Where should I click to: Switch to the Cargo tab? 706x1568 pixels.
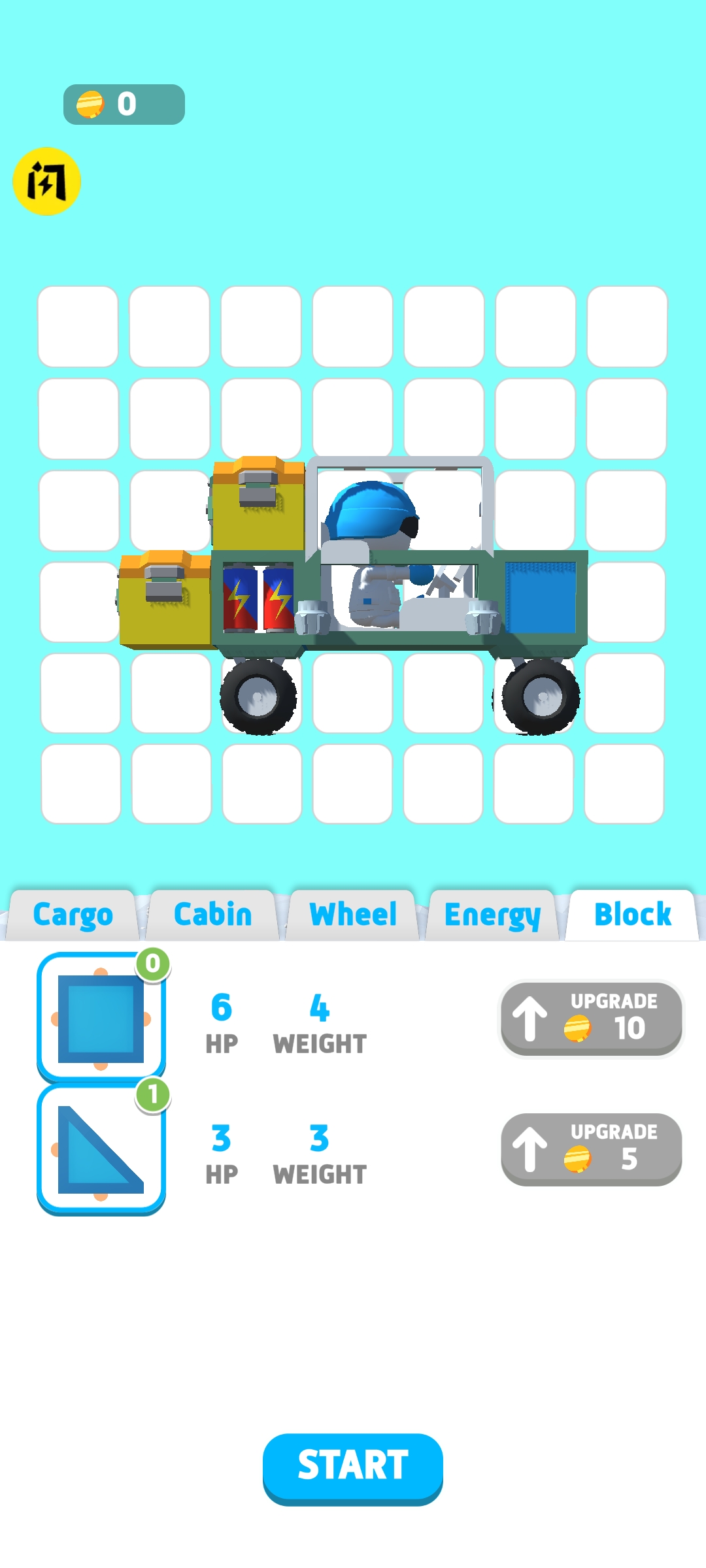(x=74, y=915)
